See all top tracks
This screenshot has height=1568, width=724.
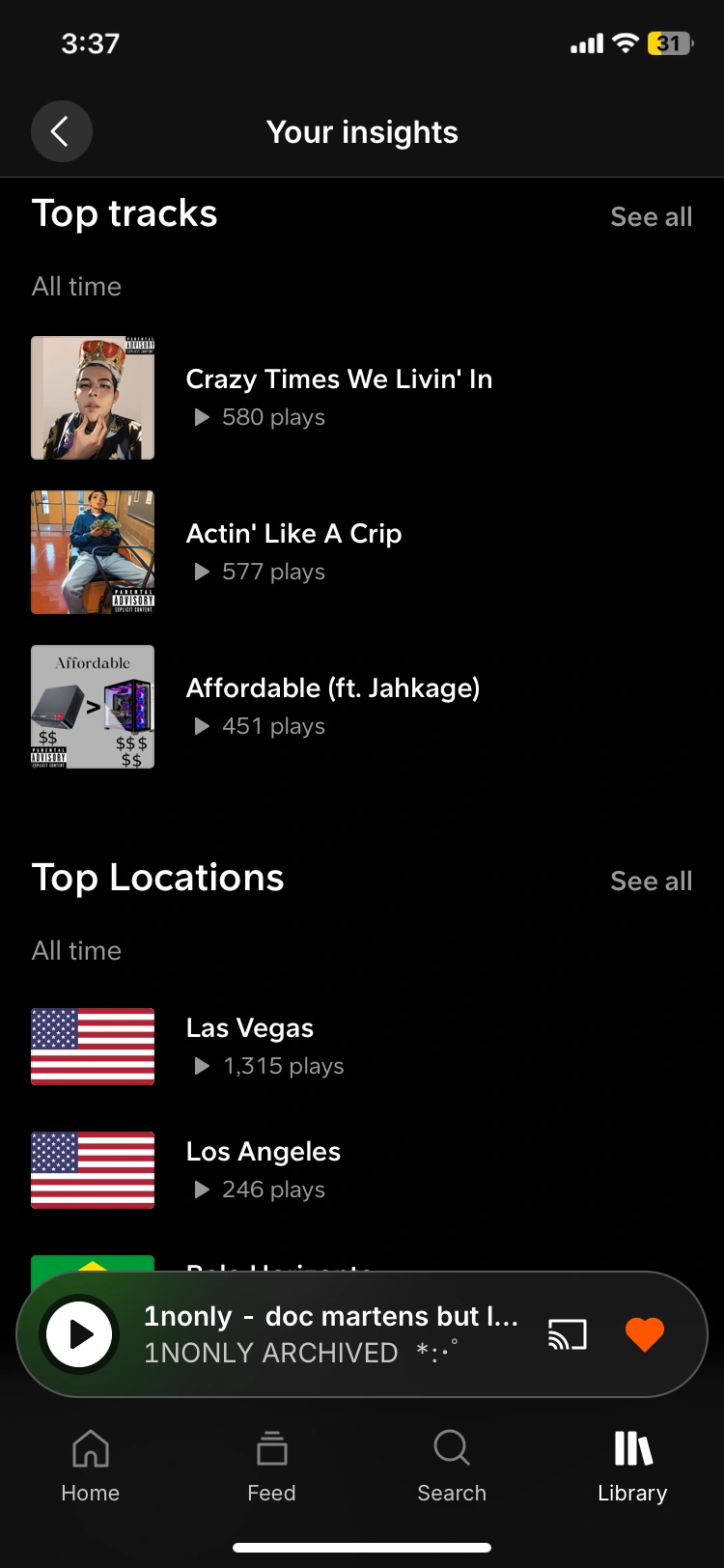(x=651, y=217)
